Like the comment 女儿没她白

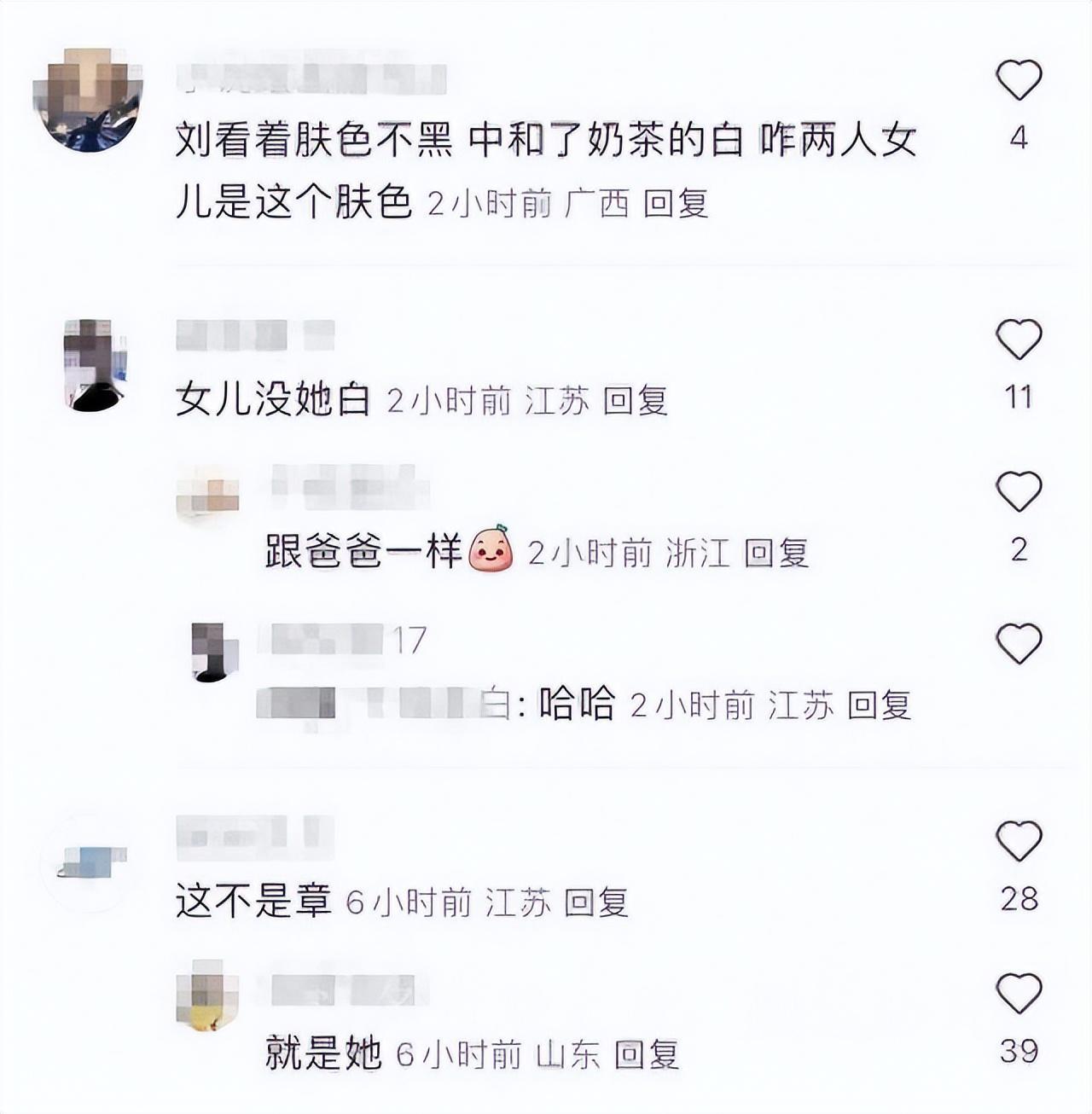click(x=1019, y=340)
